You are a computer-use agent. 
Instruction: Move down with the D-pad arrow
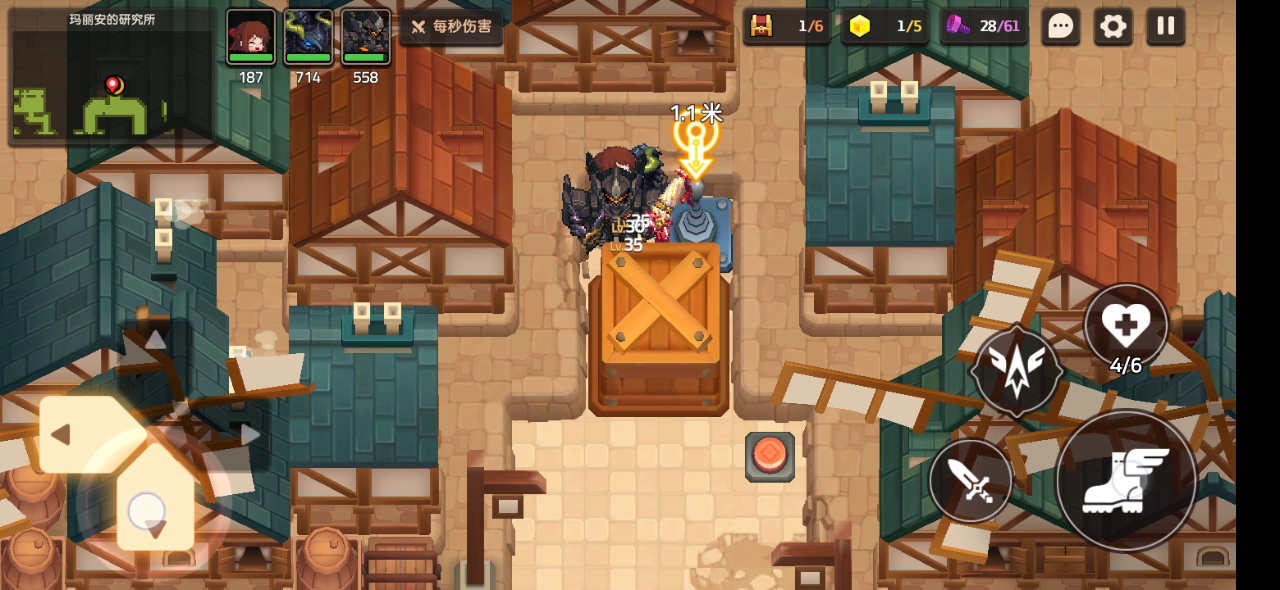point(154,527)
